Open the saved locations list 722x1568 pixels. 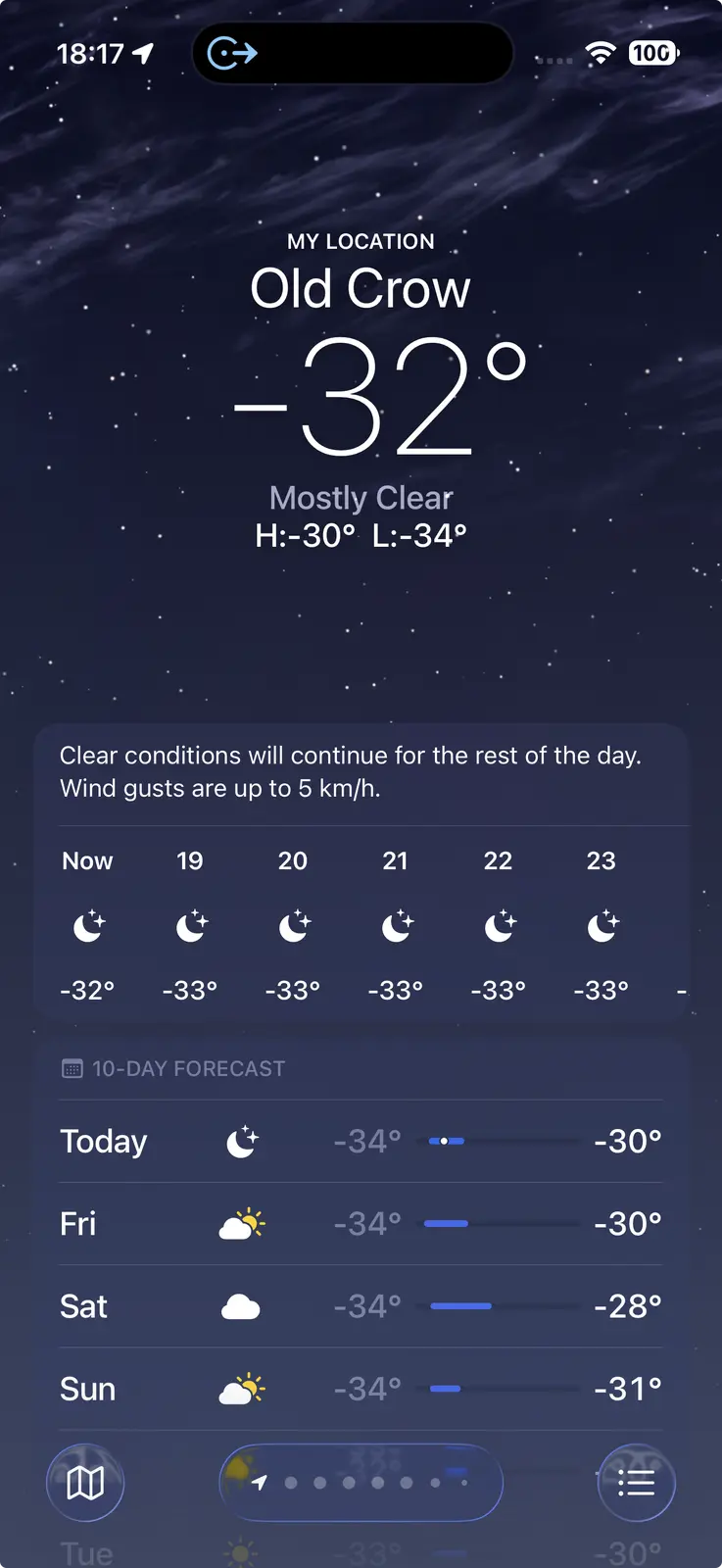point(636,1483)
